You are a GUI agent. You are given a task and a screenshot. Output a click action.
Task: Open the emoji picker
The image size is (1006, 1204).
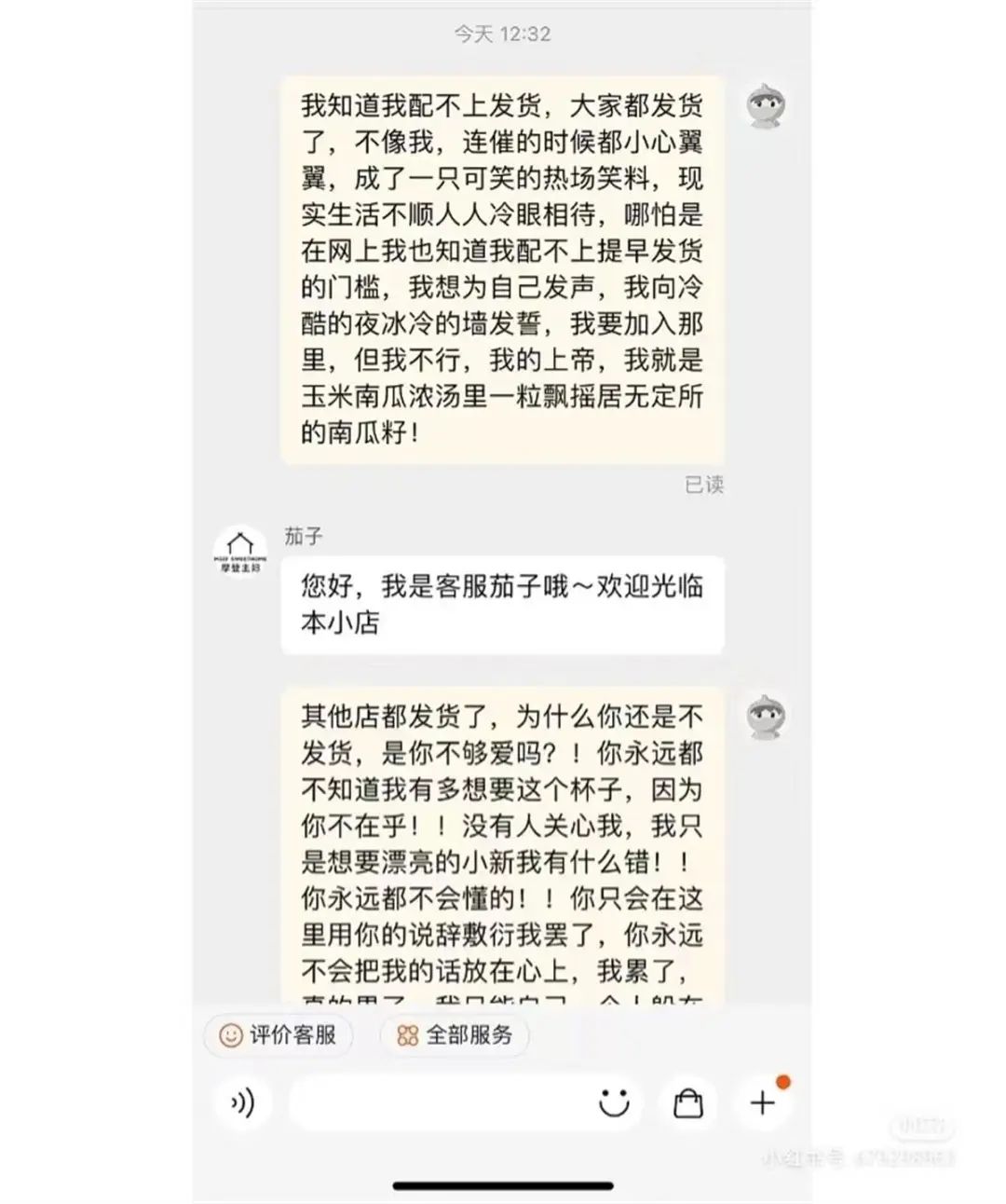pyautogui.click(x=614, y=1103)
